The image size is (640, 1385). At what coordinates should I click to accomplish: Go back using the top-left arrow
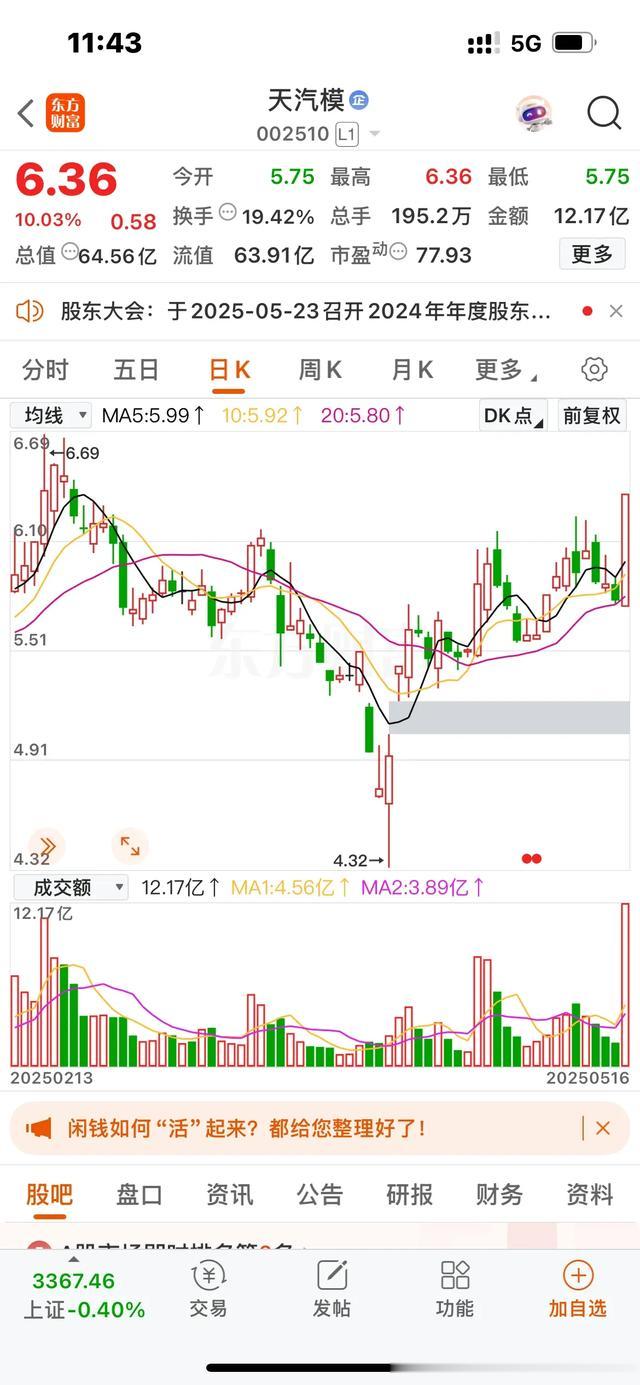coord(26,113)
